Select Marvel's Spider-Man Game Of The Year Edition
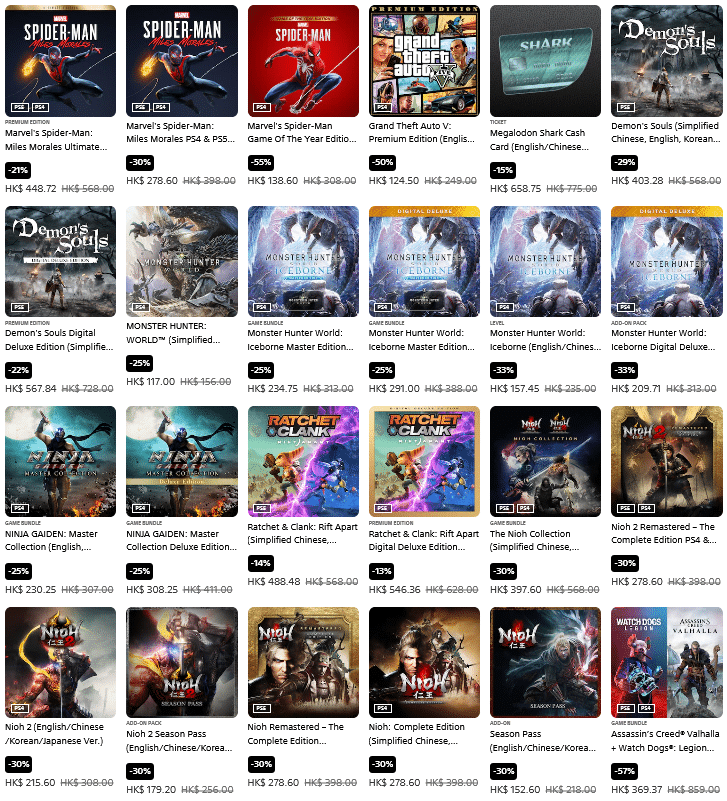The width and height of the screenshot is (727, 801). pyautogui.click(x=303, y=61)
